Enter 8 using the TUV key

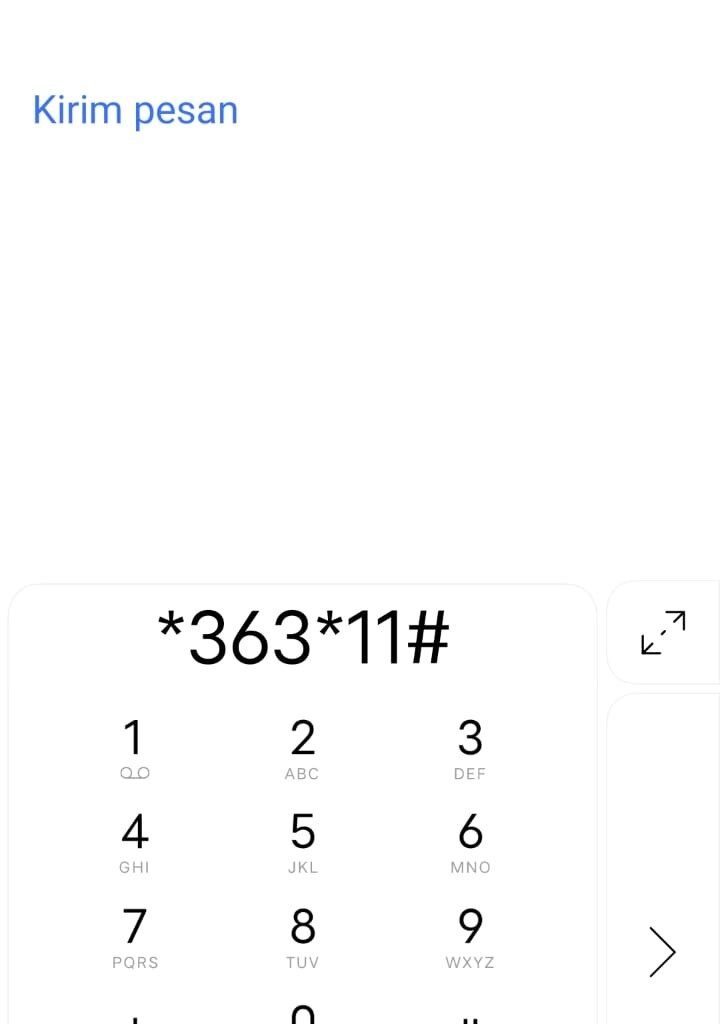(302, 937)
